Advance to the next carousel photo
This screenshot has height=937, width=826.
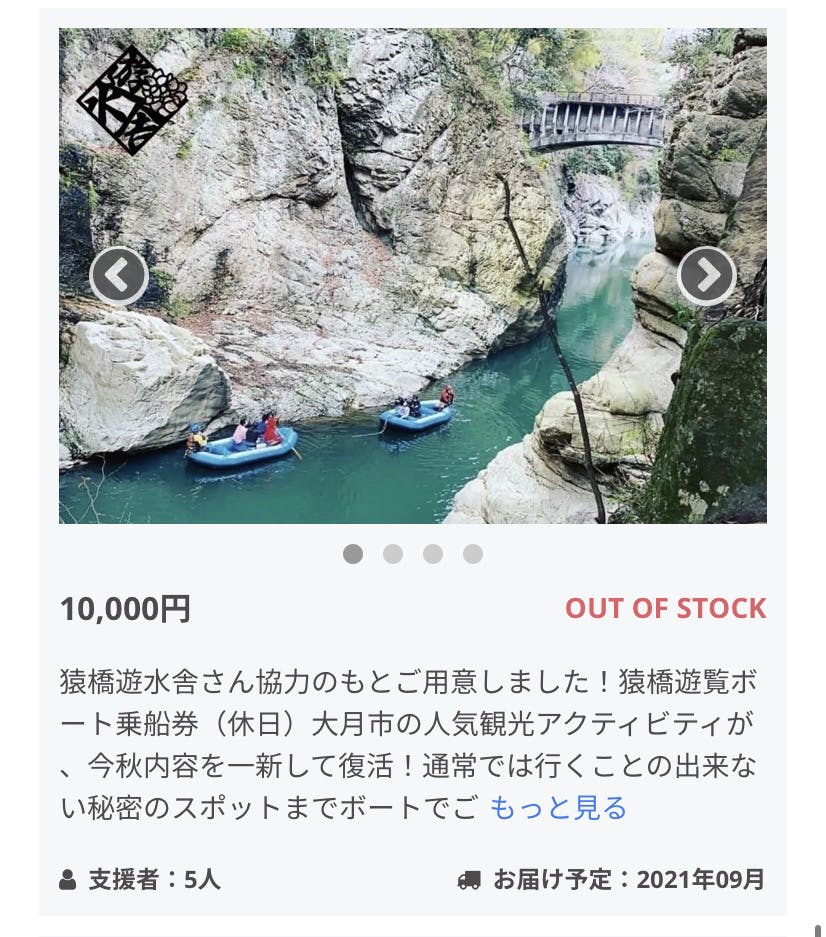tap(706, 276)
